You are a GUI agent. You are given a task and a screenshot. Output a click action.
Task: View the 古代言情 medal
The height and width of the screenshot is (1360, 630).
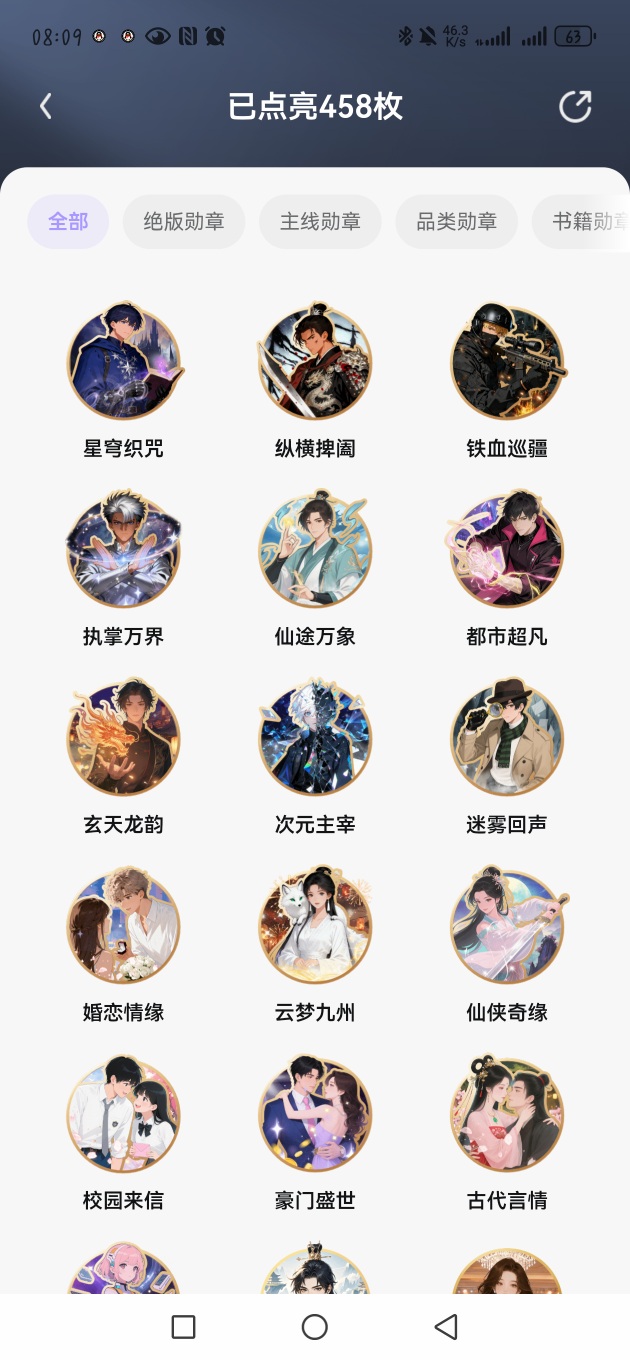click(x=507, y=1114)
